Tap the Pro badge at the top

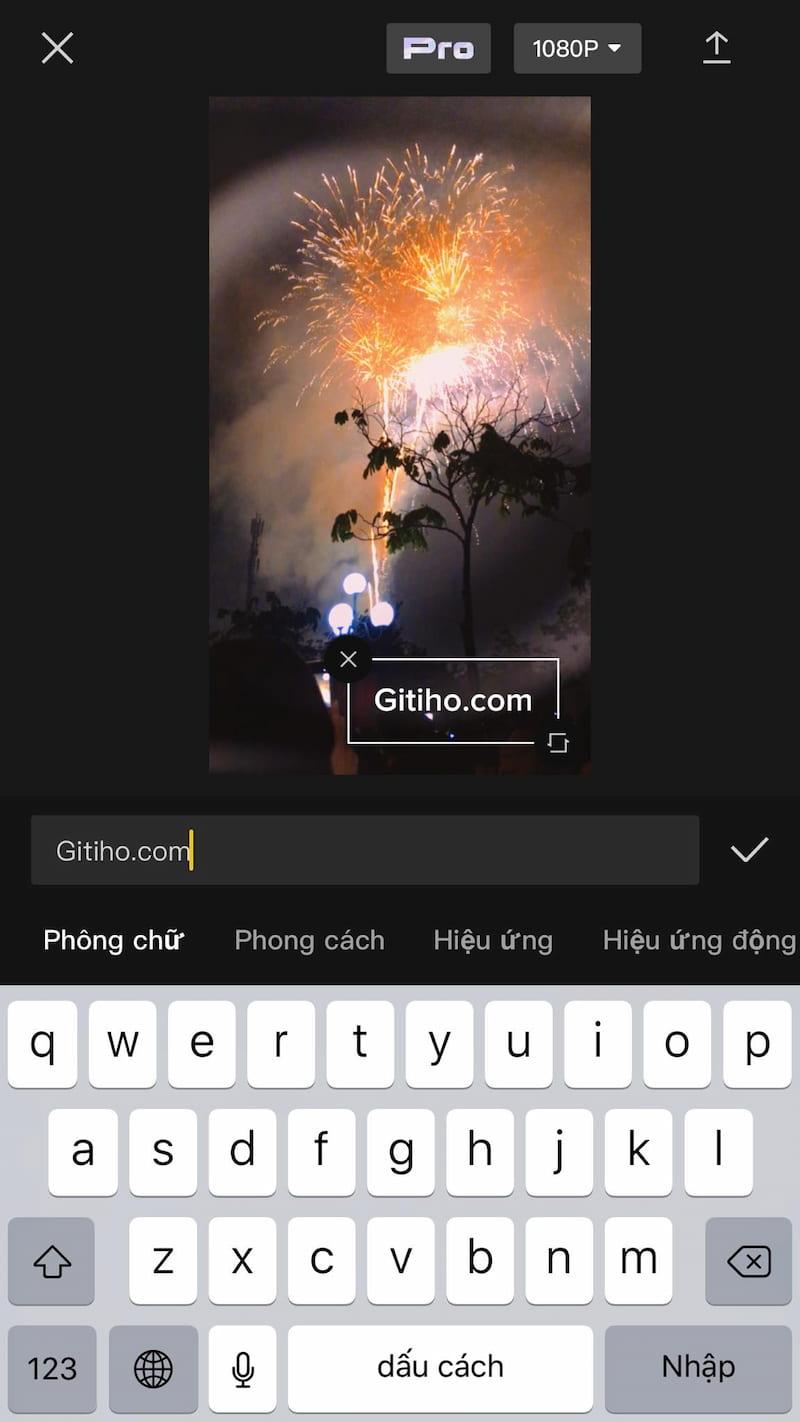click(437, 48)
